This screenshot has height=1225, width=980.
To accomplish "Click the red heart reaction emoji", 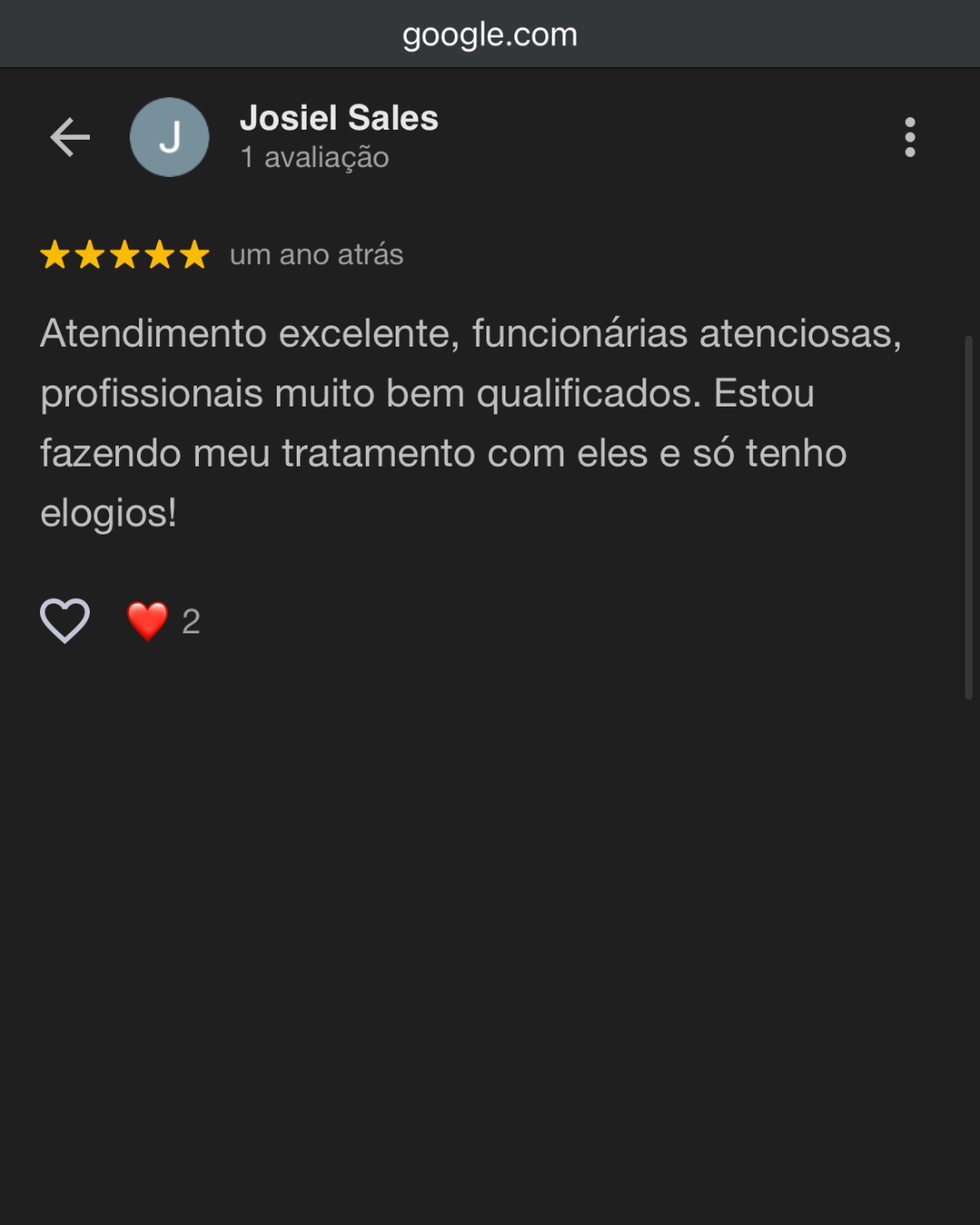I will [x=145, y=620].
